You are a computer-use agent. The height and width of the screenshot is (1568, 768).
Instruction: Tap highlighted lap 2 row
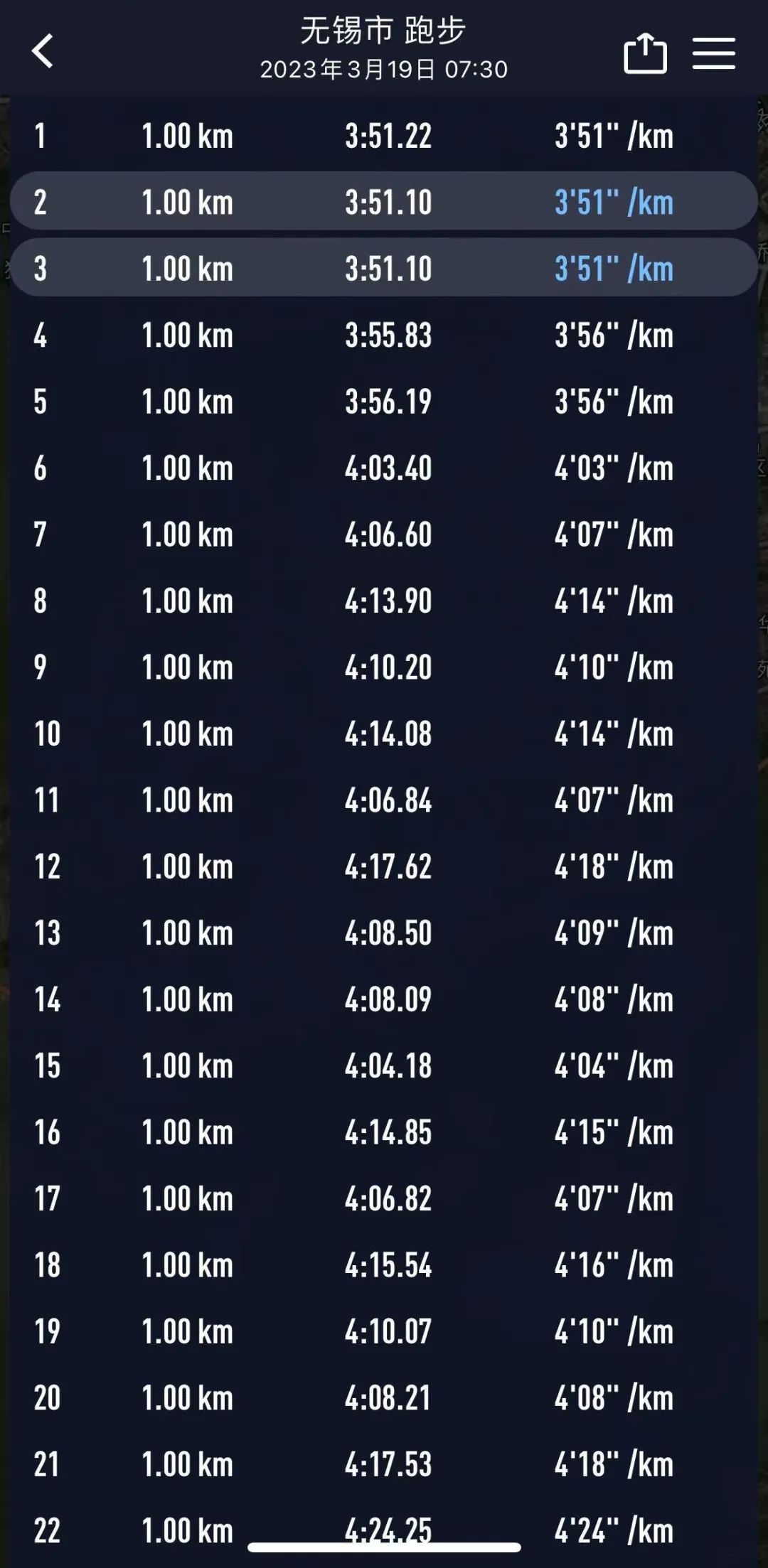click(x=384, y=202)
